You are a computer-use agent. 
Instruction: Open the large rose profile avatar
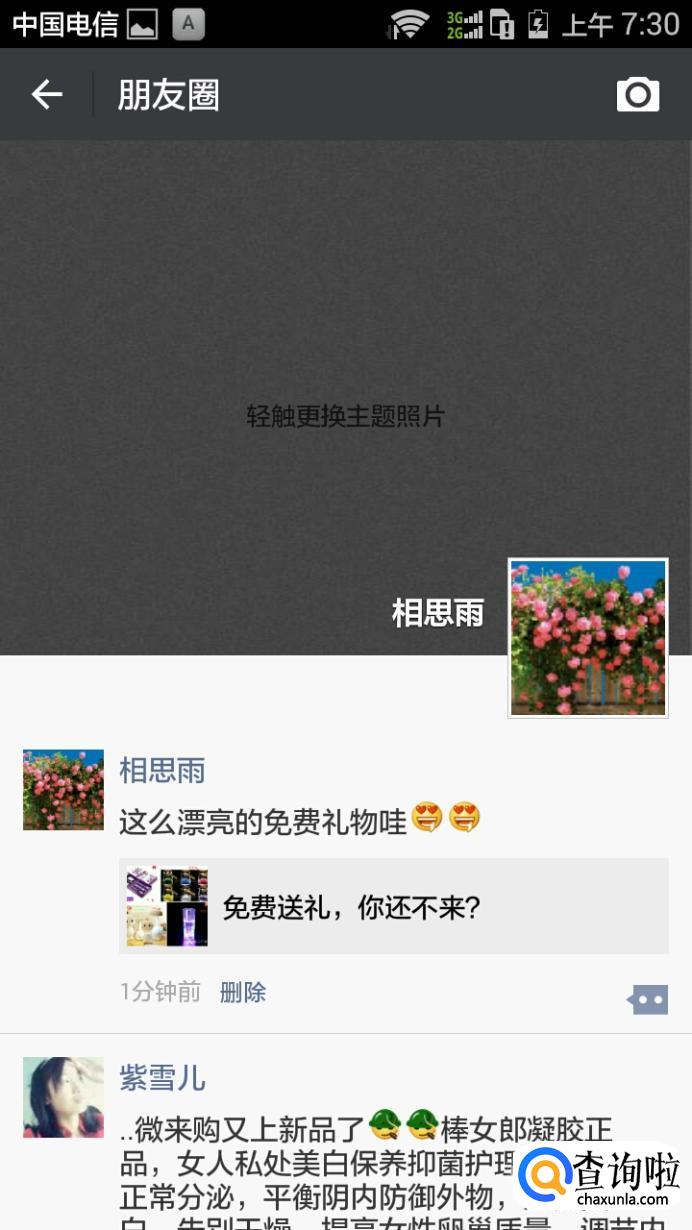588,637
